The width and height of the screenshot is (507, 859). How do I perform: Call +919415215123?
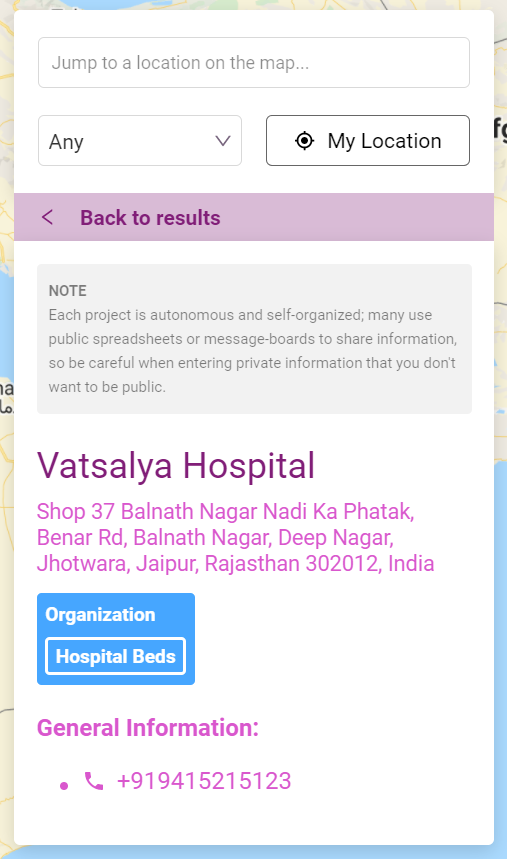click(x=203, y=781)
